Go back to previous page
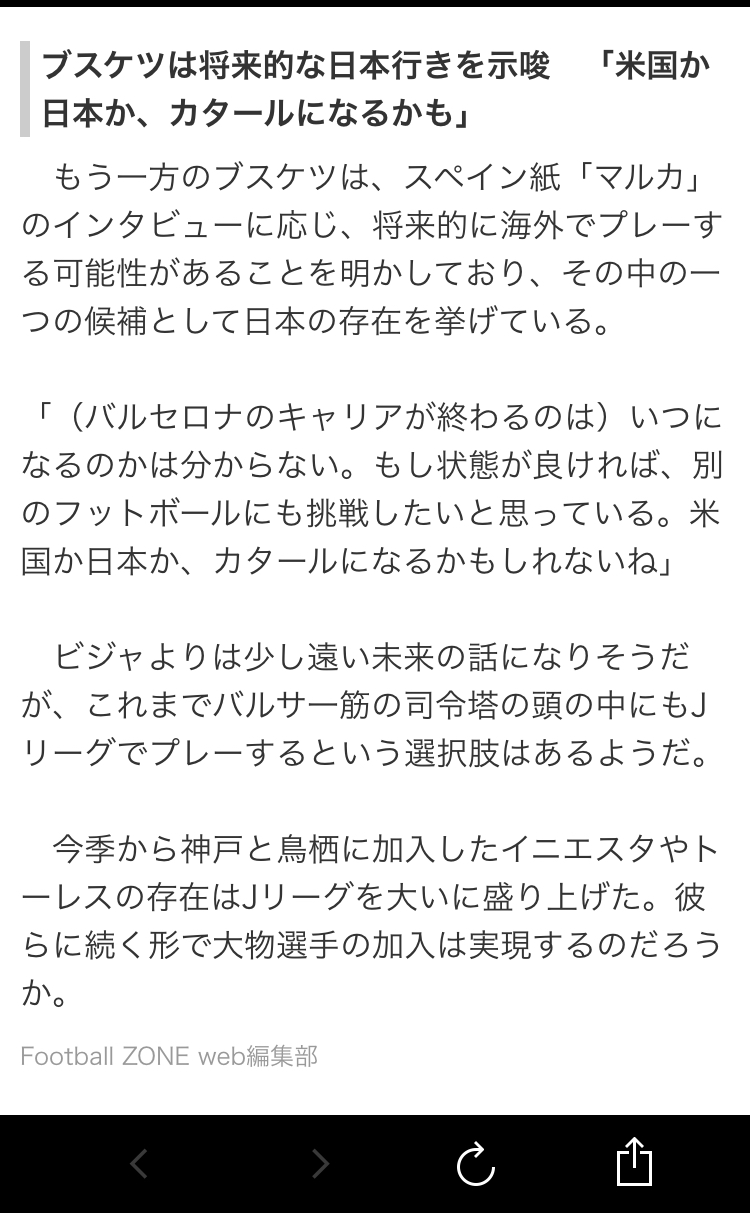Screen dimensions: 750x1213 (x=139, y=1164)
